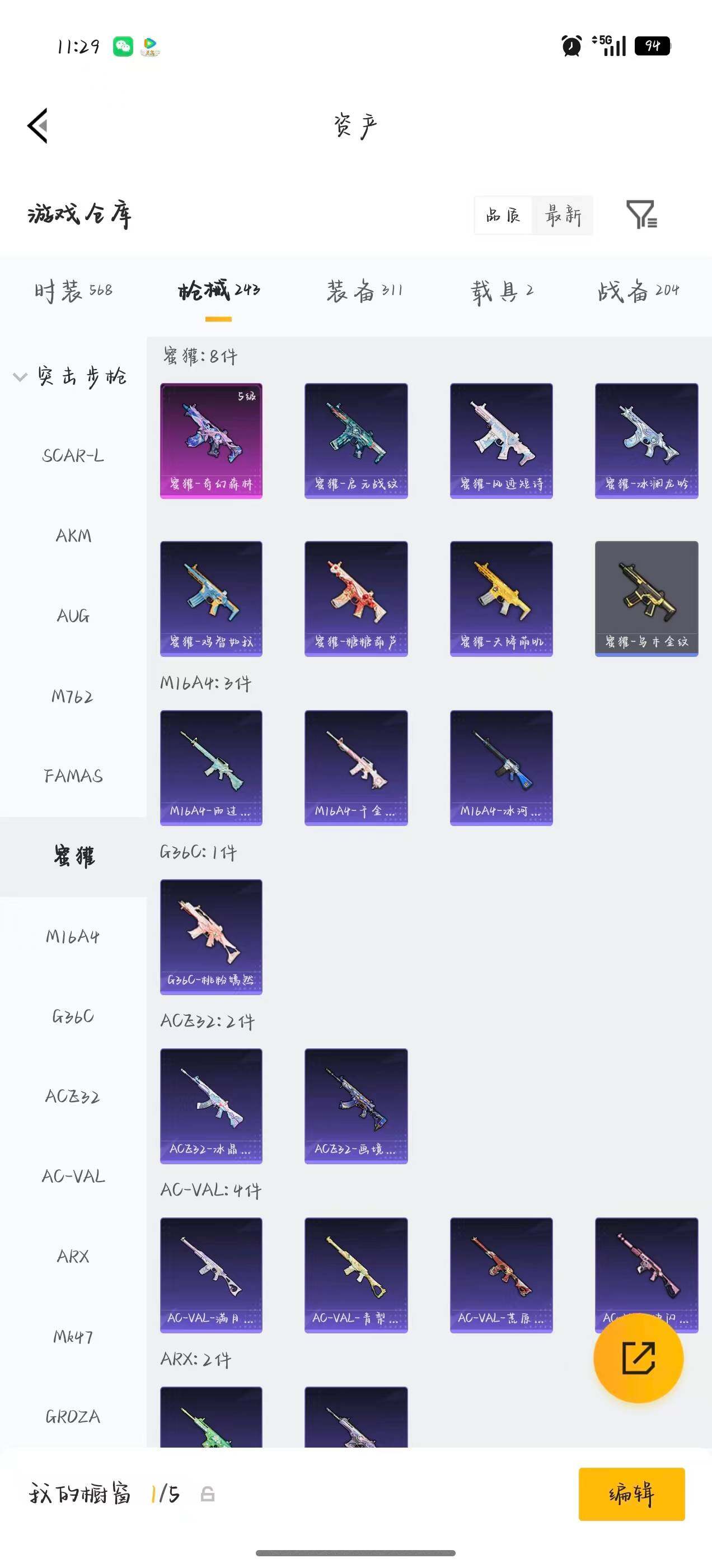
Task: Sort warehouse items by 最新
Action: [563, 215]
